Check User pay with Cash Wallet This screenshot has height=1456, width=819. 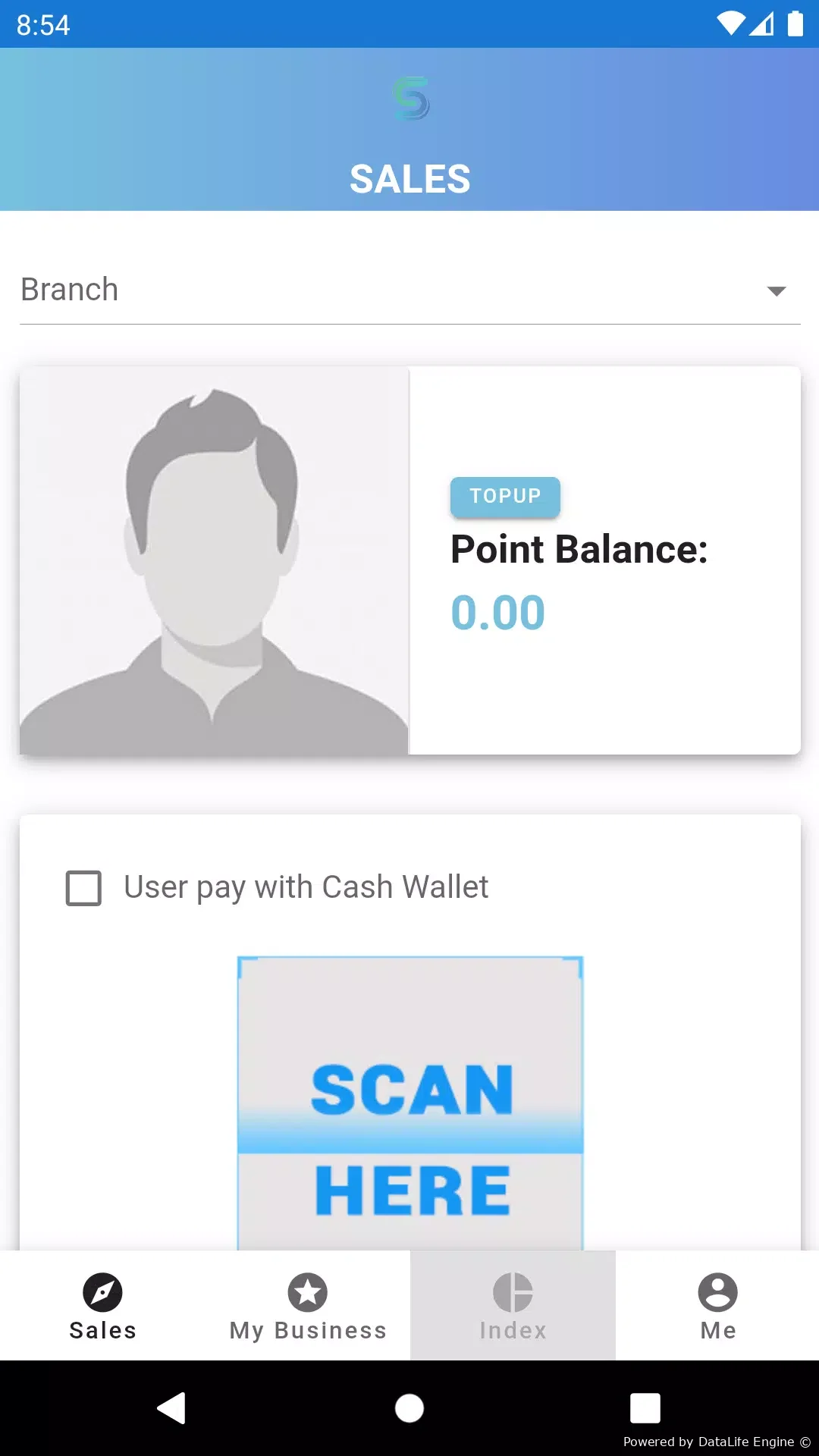[x=83, y=888]
